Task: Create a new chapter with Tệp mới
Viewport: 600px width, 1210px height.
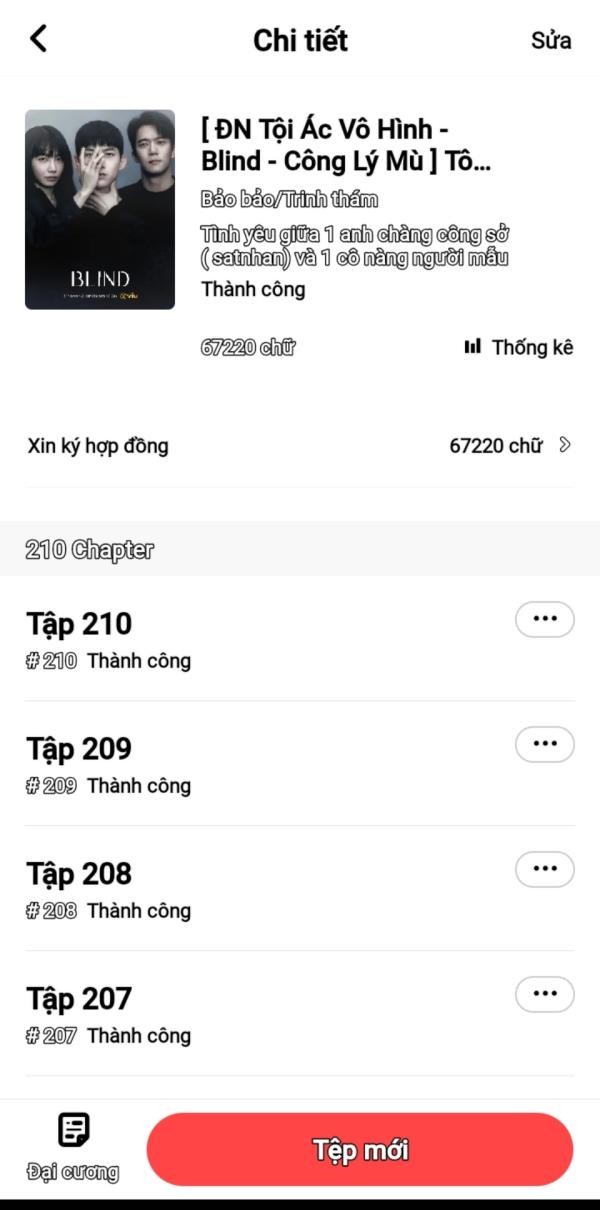Action: pos(360,1150)
